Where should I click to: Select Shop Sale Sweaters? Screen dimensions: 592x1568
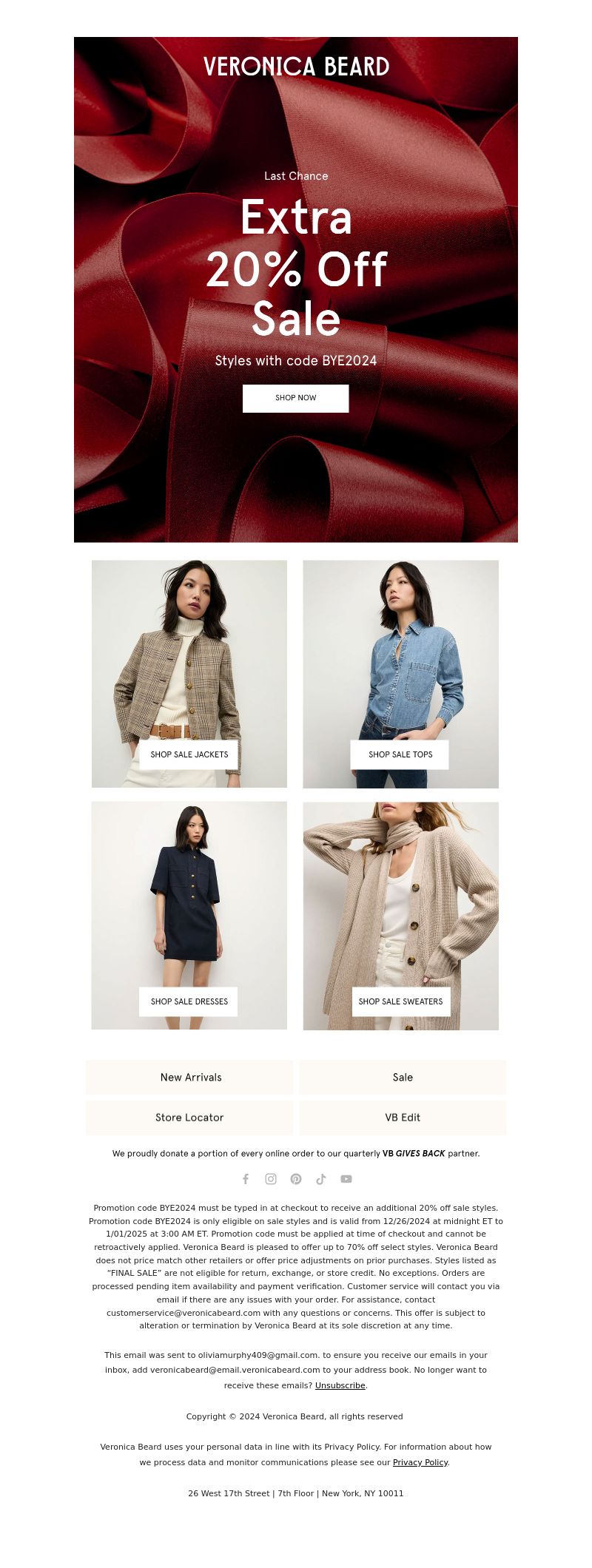click(x=400, y=1001)
